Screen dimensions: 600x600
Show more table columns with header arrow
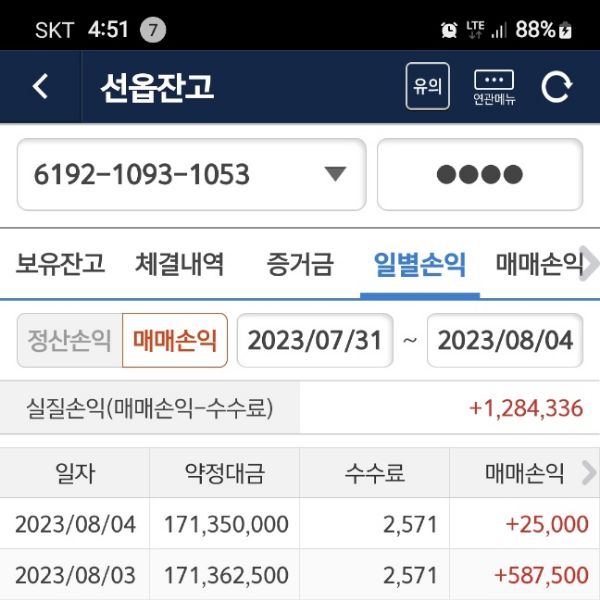(588, 473)
